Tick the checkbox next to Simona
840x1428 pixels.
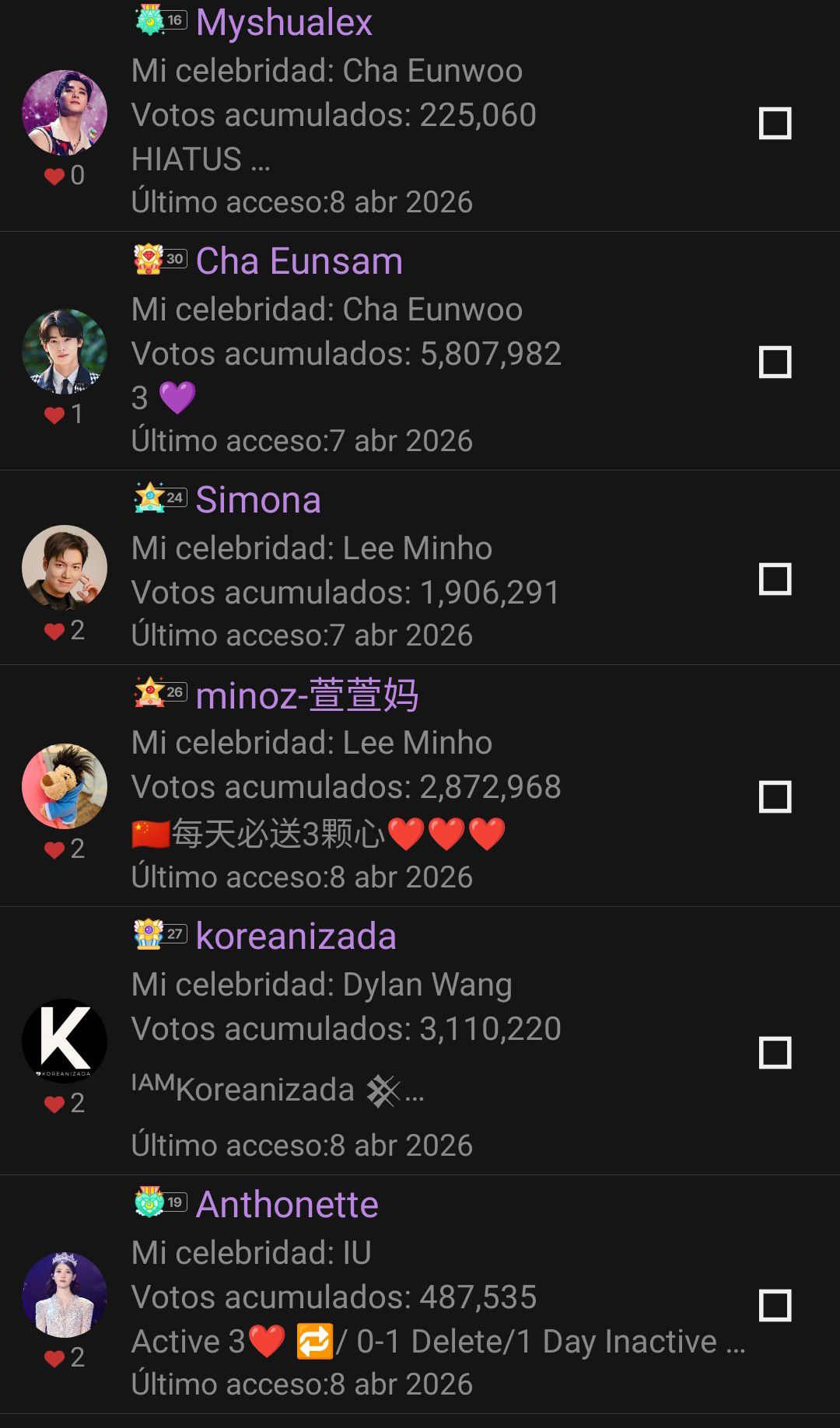point(775,579)
